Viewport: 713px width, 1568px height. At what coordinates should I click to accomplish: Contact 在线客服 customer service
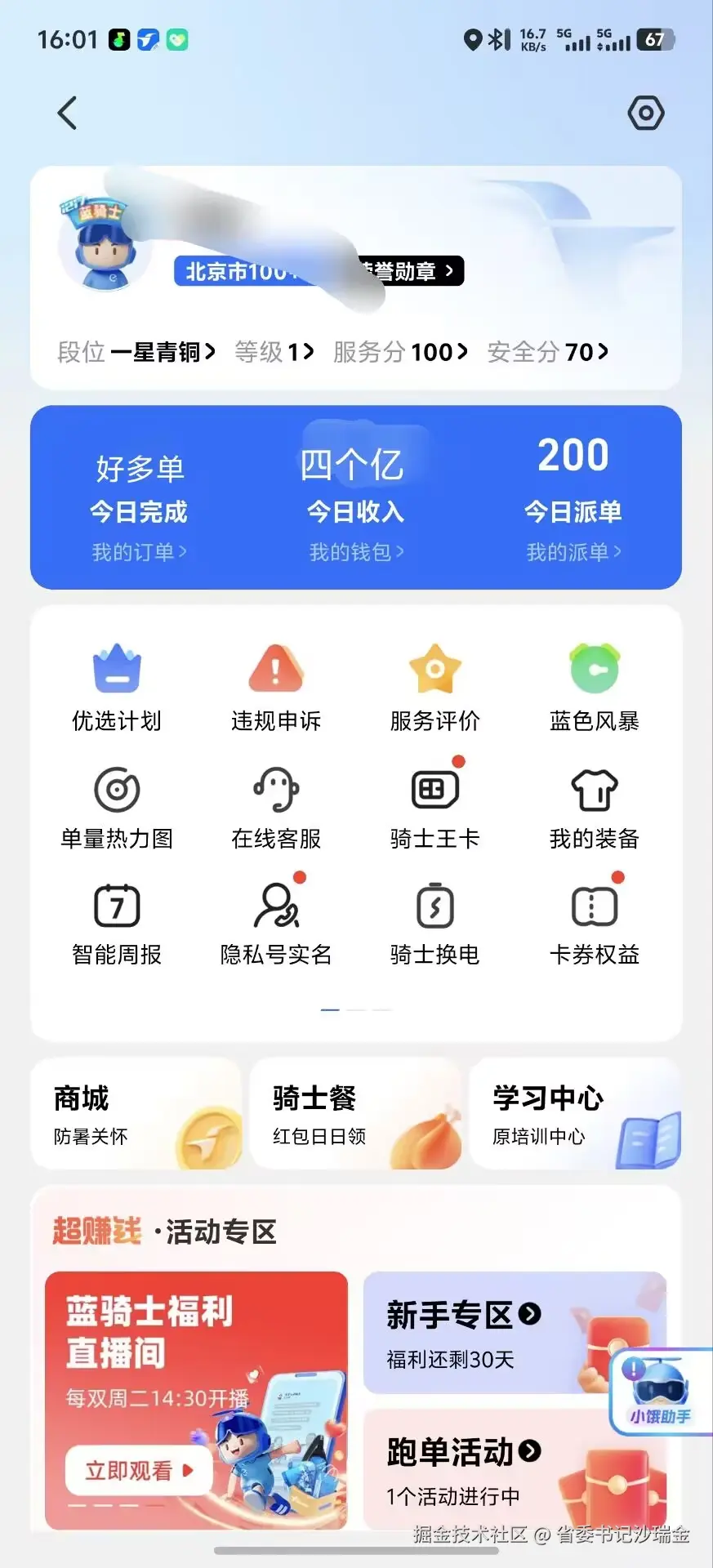[276, 804]
